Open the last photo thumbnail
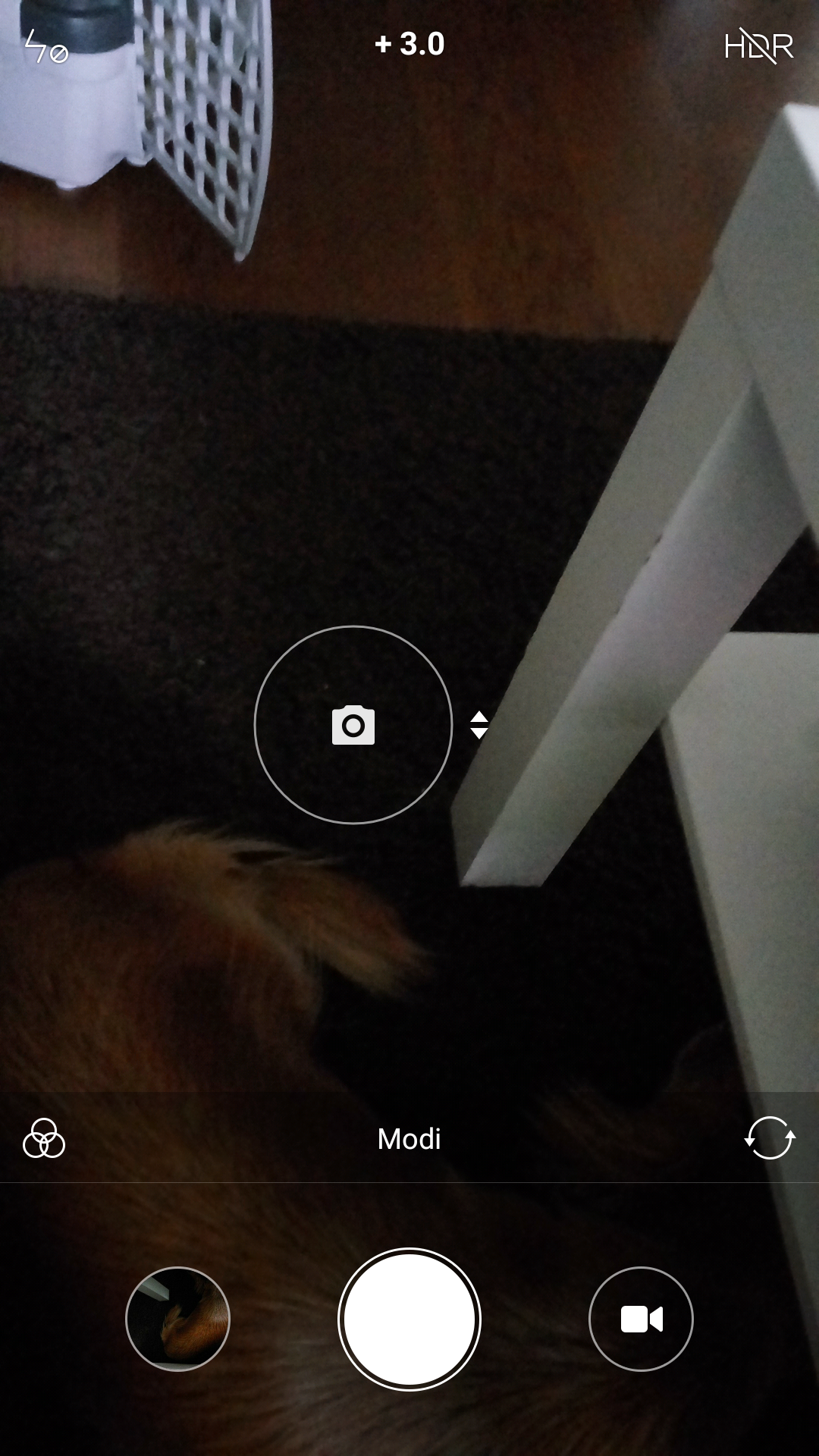Screen dimensions: 819x1456 177,1319
